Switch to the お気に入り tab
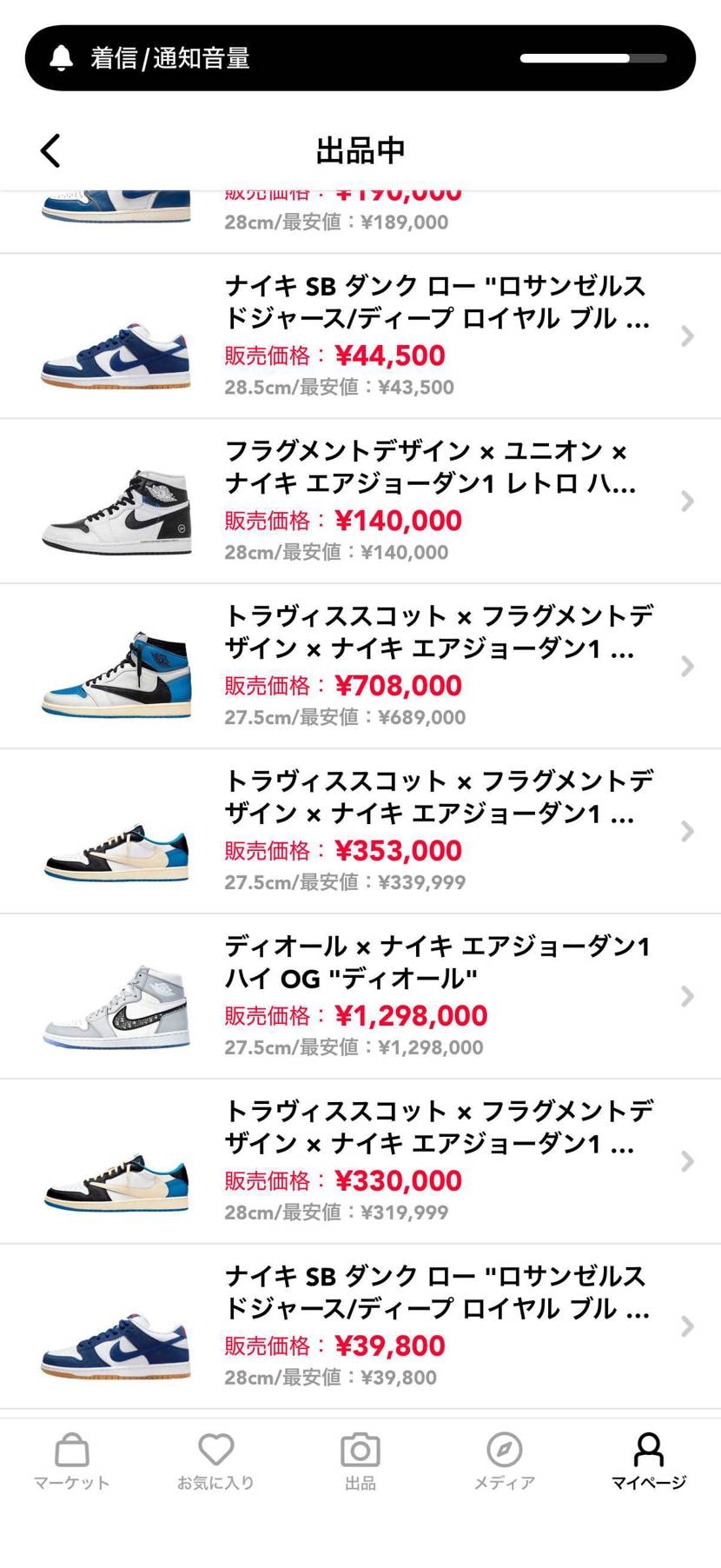 point(215,1462)
